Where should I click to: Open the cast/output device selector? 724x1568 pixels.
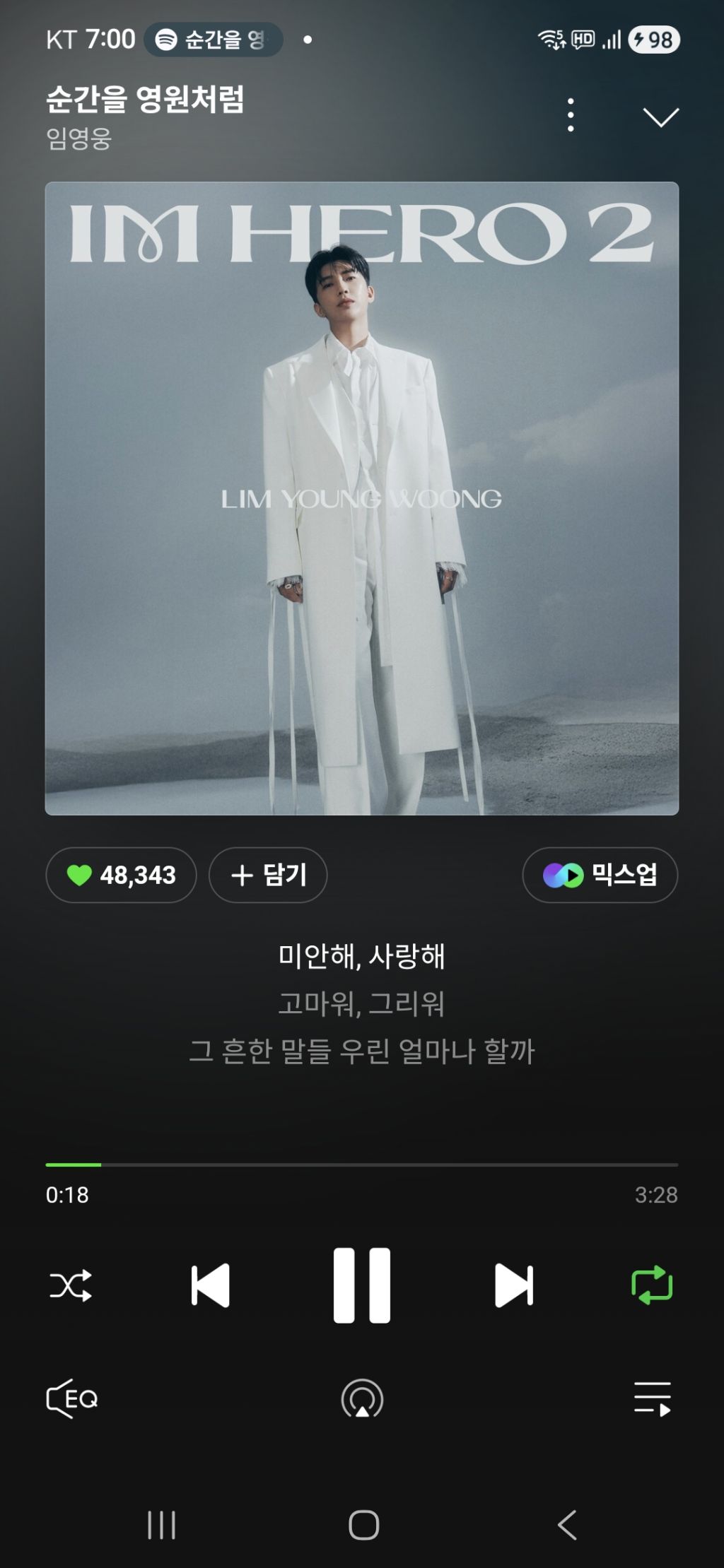click(362, 1398)
